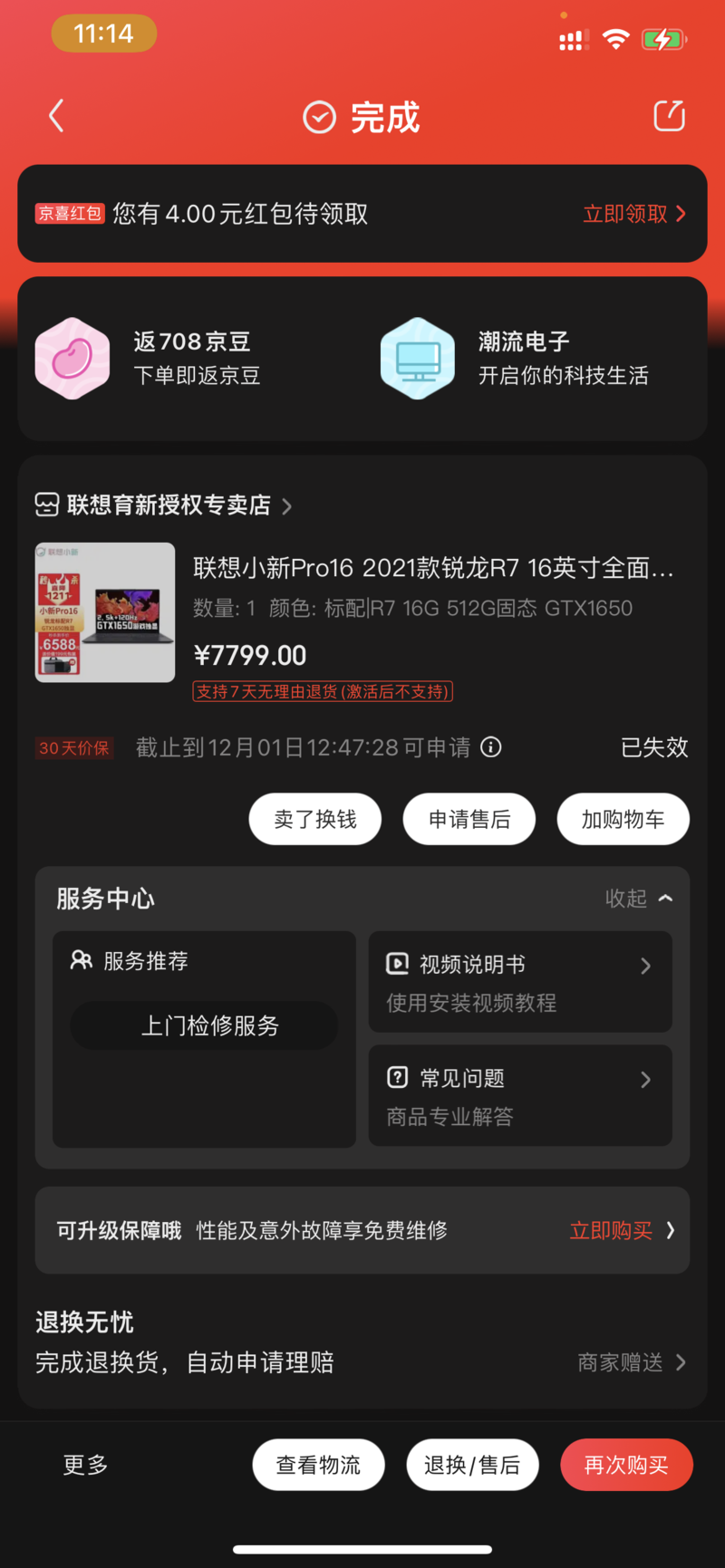This screenshot has height=1568, width=725.
Task: Tap 申请售后 for this item
Action: (x=469, y=819)
